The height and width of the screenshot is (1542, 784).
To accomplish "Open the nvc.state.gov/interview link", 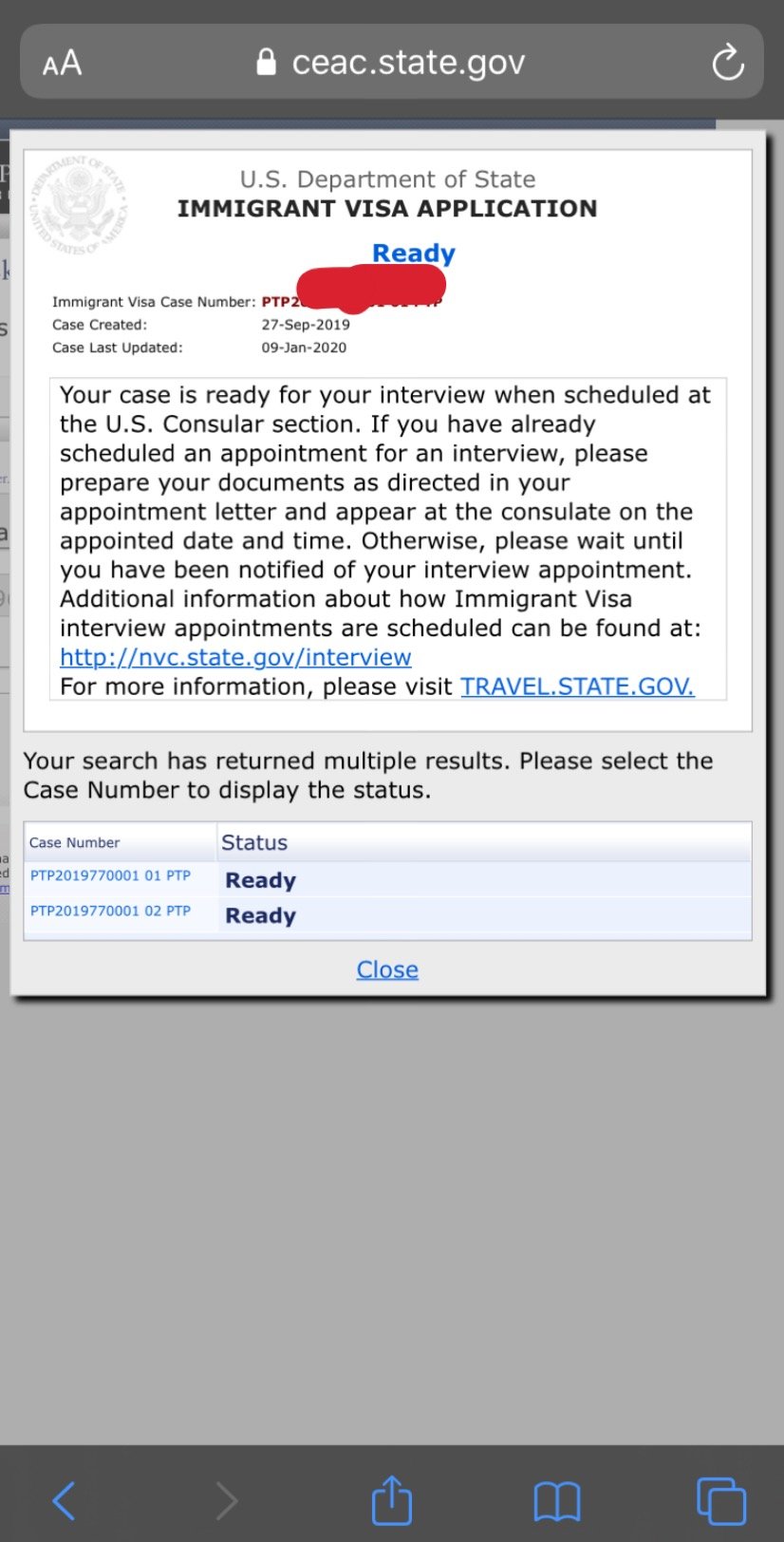I will tap(235, 657).
